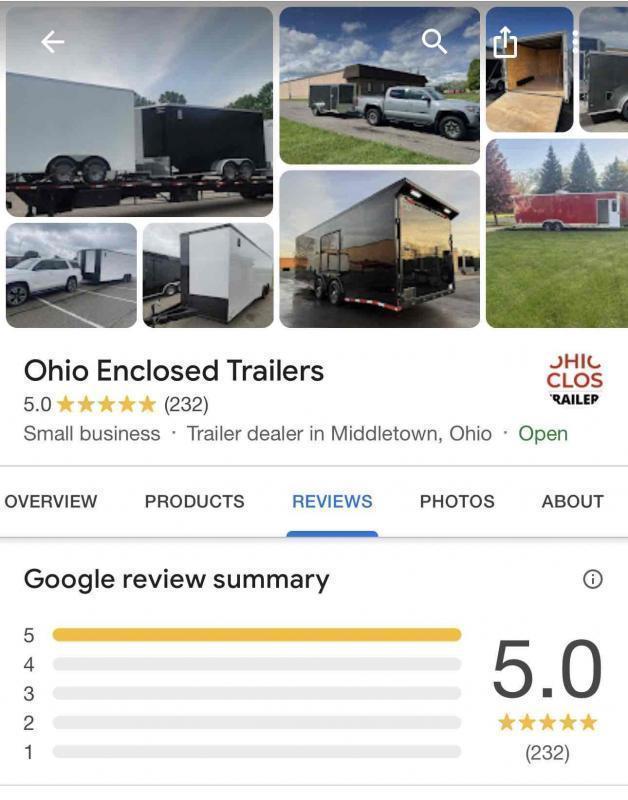This screenshot has height=800, width=628.
Task: Open photo of white SUV with trailer
Action: [71, 275]
